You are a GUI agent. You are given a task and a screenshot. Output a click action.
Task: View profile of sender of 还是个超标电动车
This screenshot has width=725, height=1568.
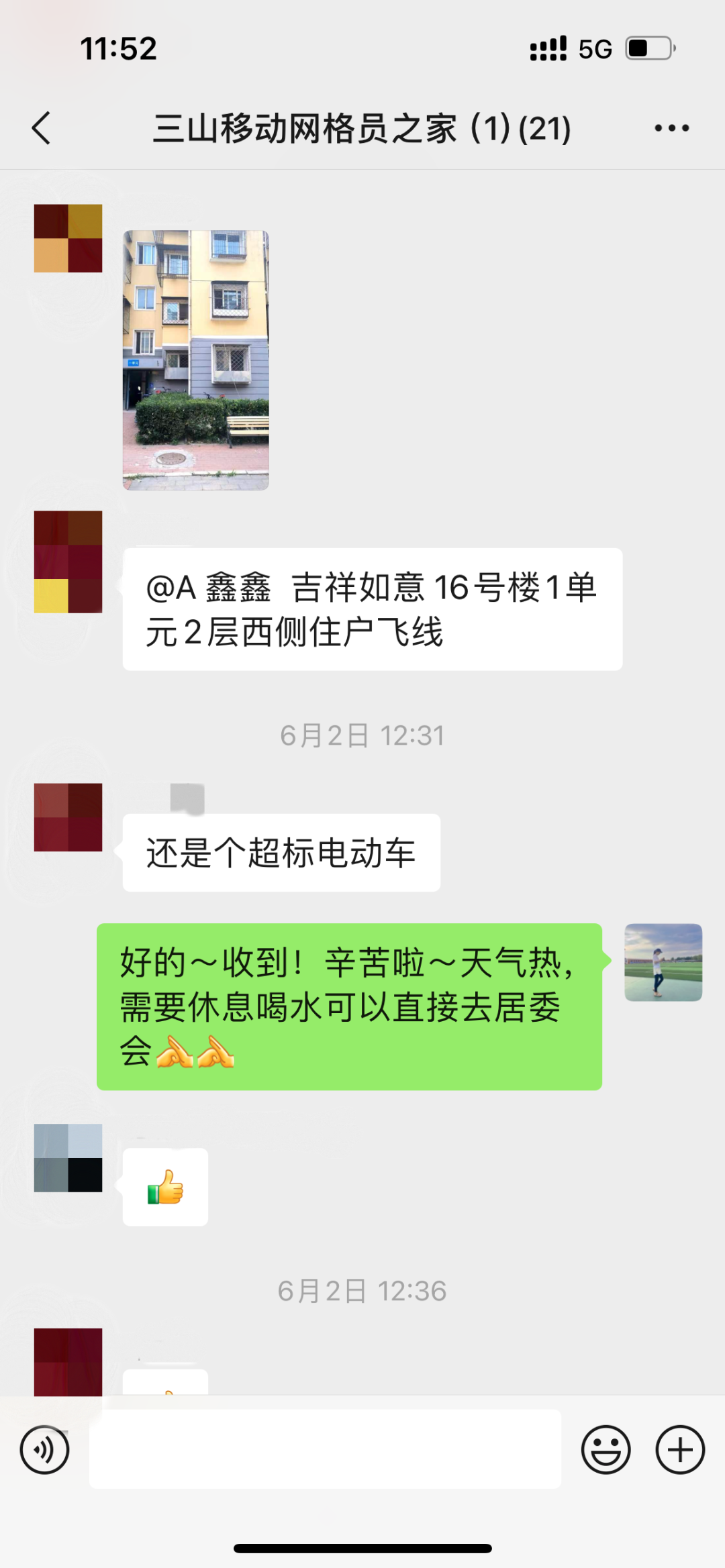[68, 817]
